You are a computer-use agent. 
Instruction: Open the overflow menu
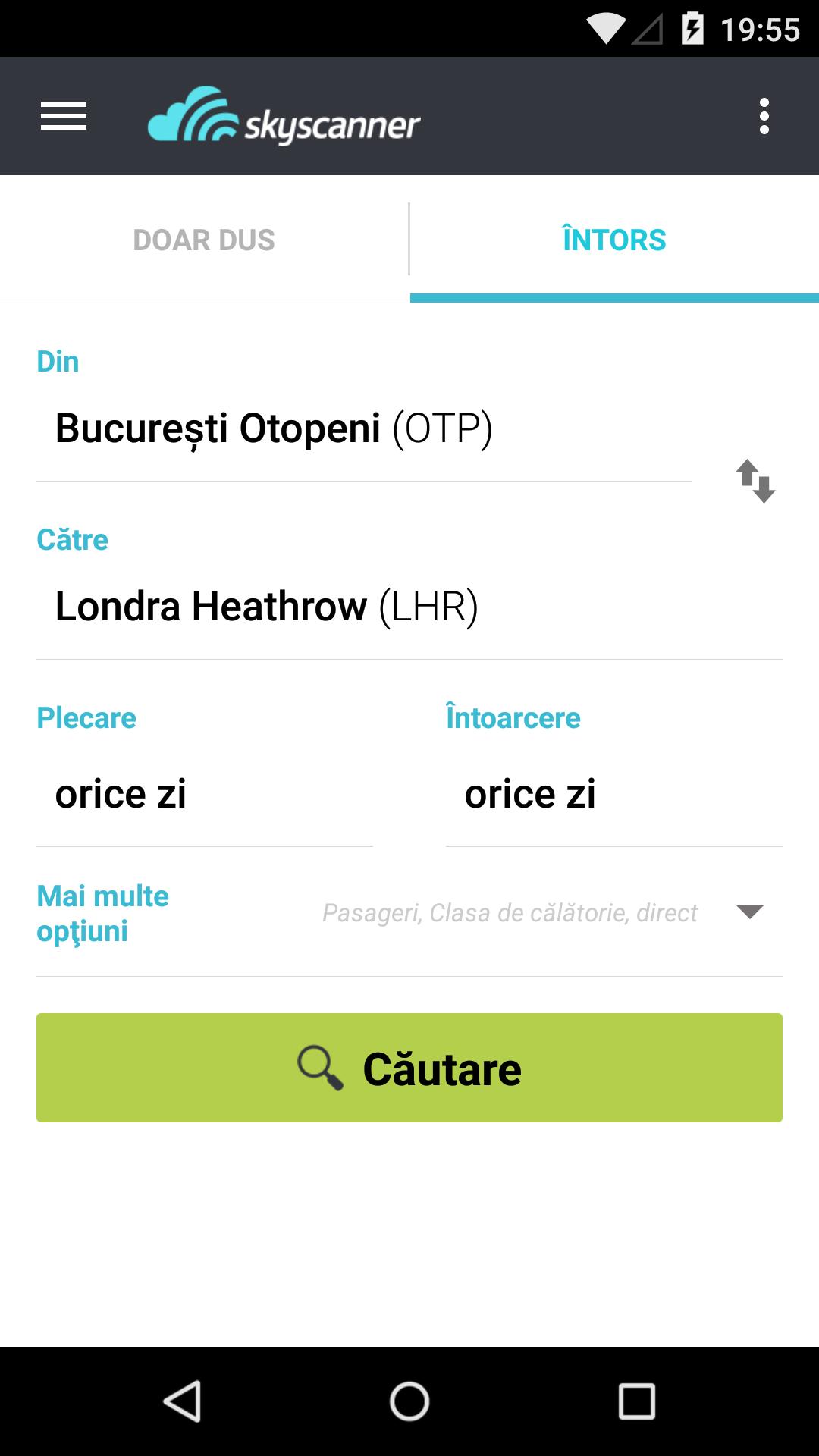(764, 116)
